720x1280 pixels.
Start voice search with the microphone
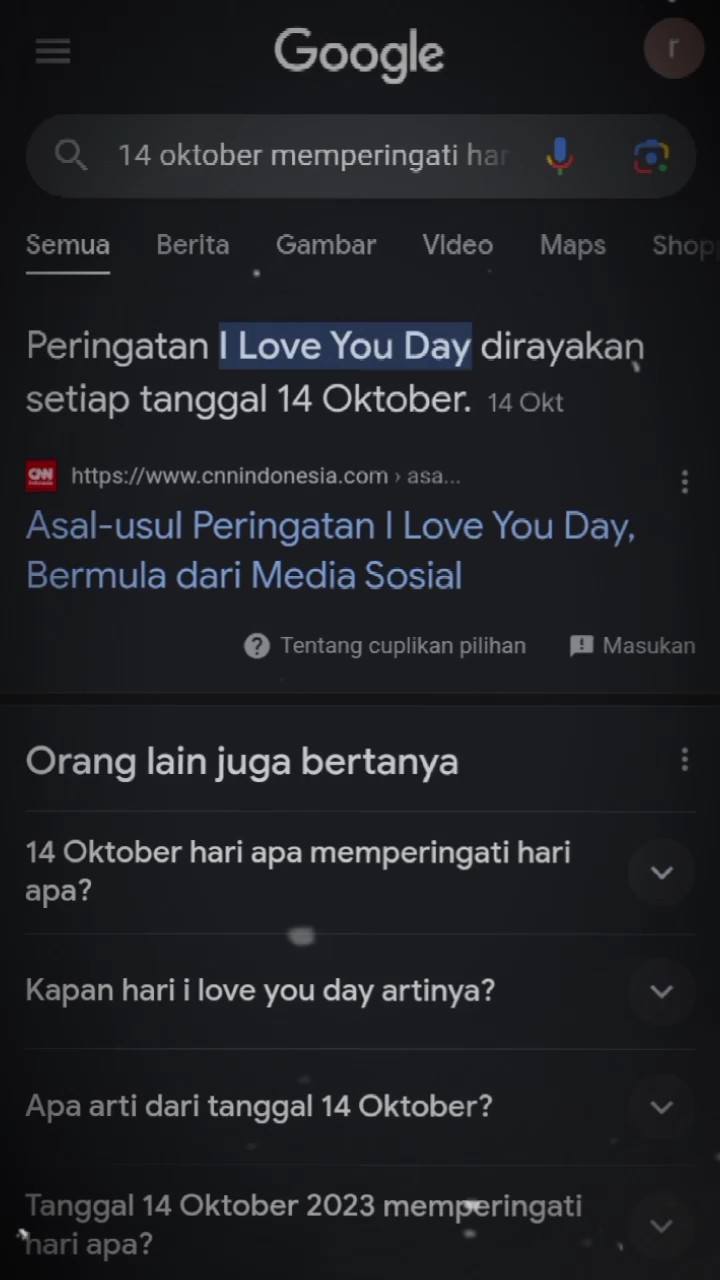tap(560, 155)
